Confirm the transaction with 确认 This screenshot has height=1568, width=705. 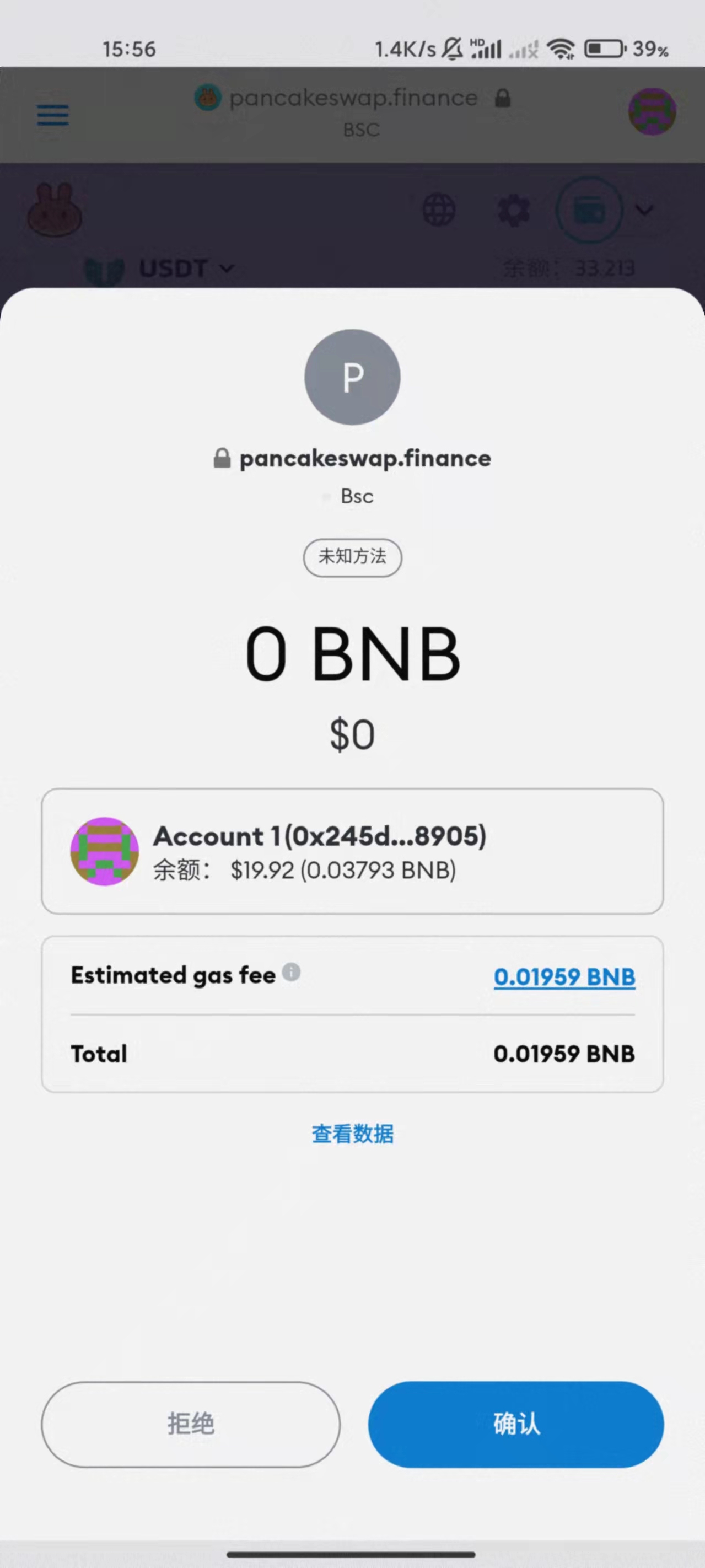click(x=516, y=1424)
